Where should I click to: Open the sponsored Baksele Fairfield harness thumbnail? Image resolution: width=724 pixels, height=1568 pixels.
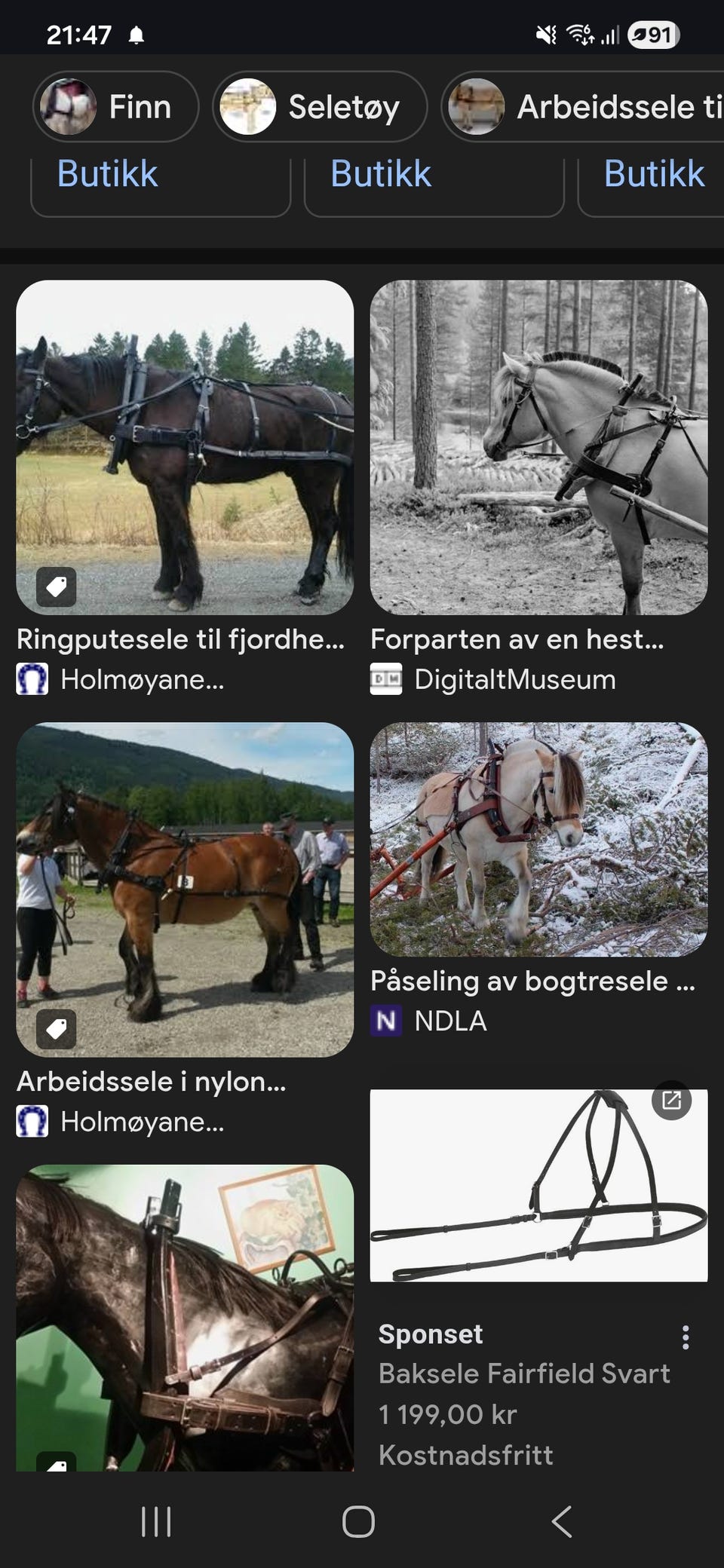coord(538,1187)
